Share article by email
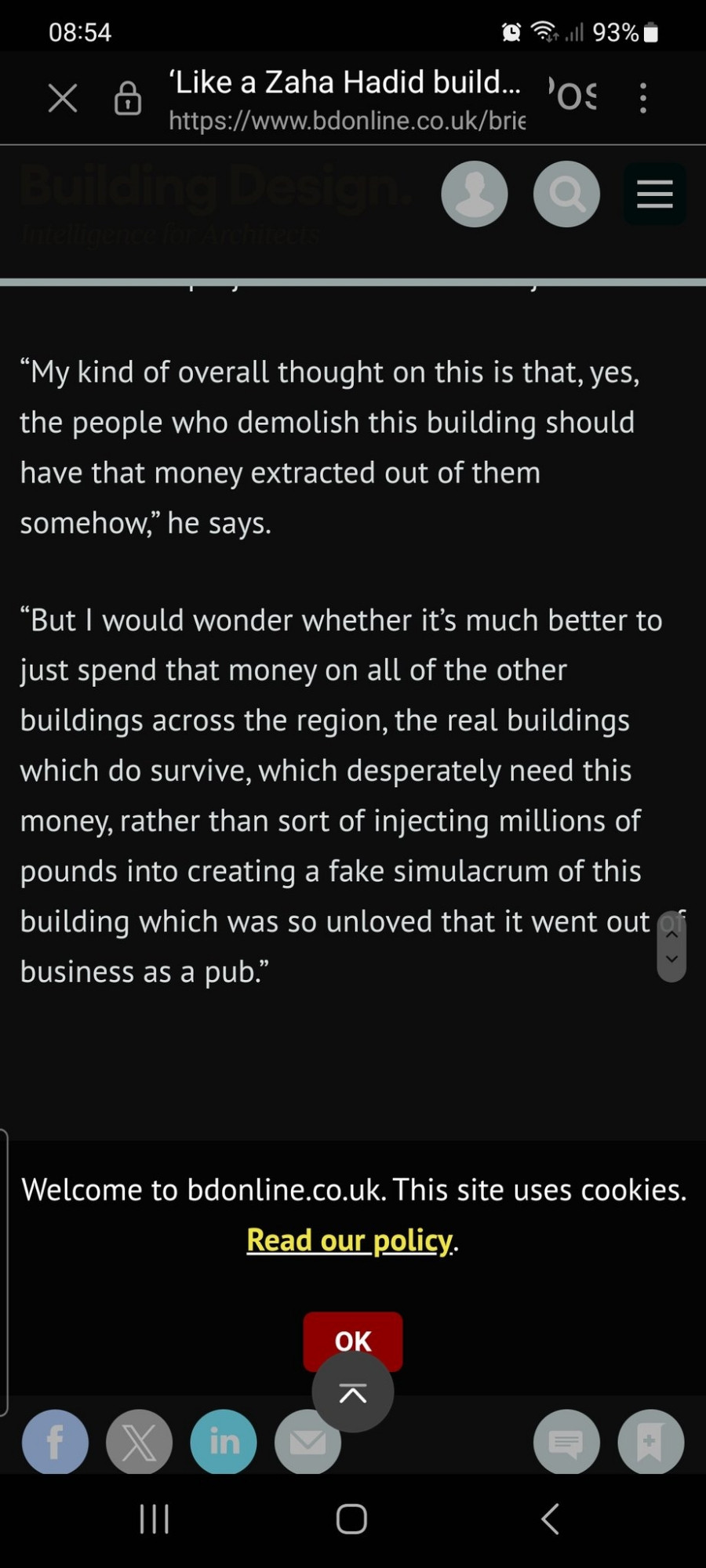 [x=308, y=1442]
